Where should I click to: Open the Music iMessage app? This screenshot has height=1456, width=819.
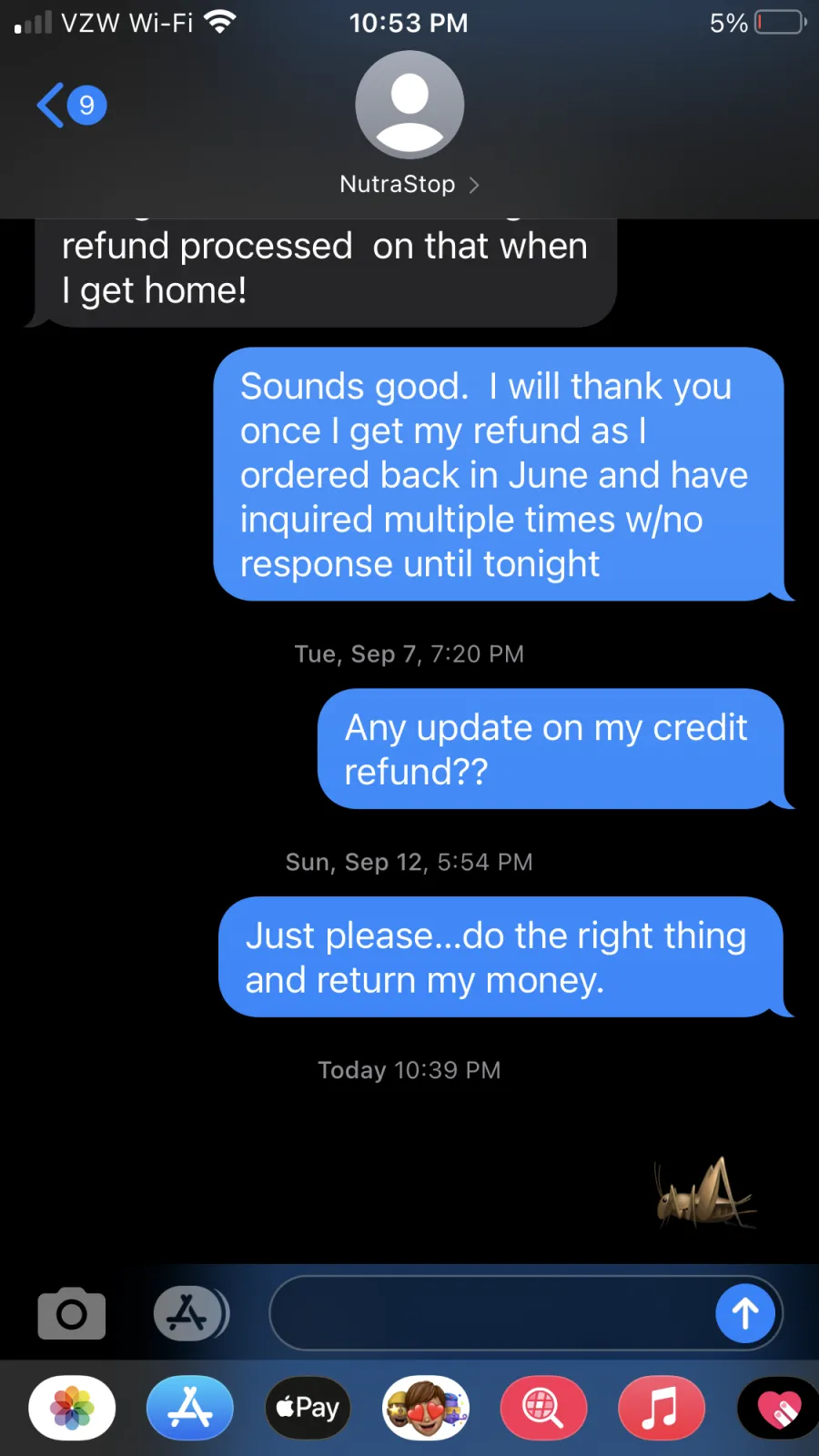(662, 1408)
